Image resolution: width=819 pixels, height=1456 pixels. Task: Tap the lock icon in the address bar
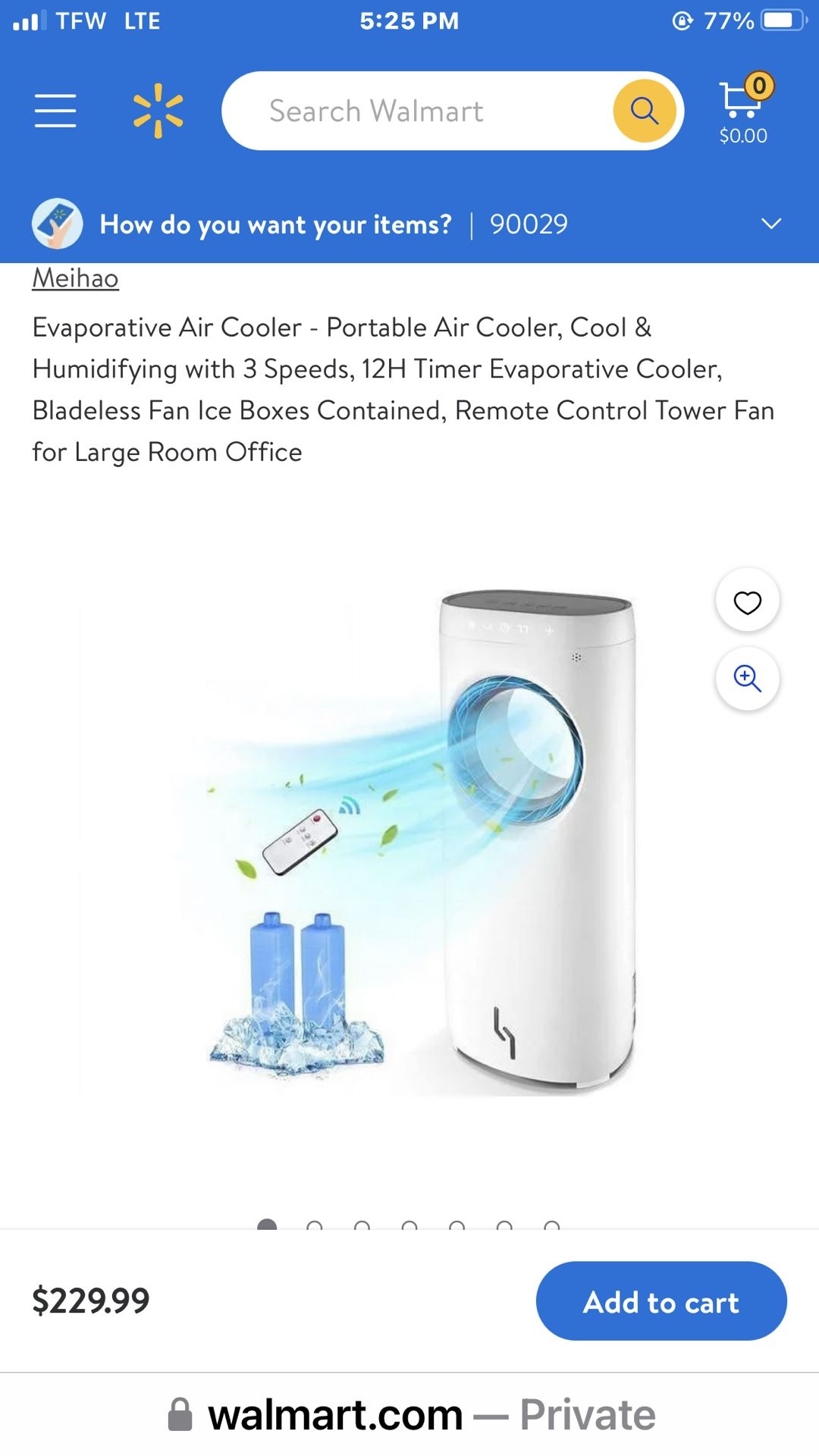click(x=180, y=1412)
